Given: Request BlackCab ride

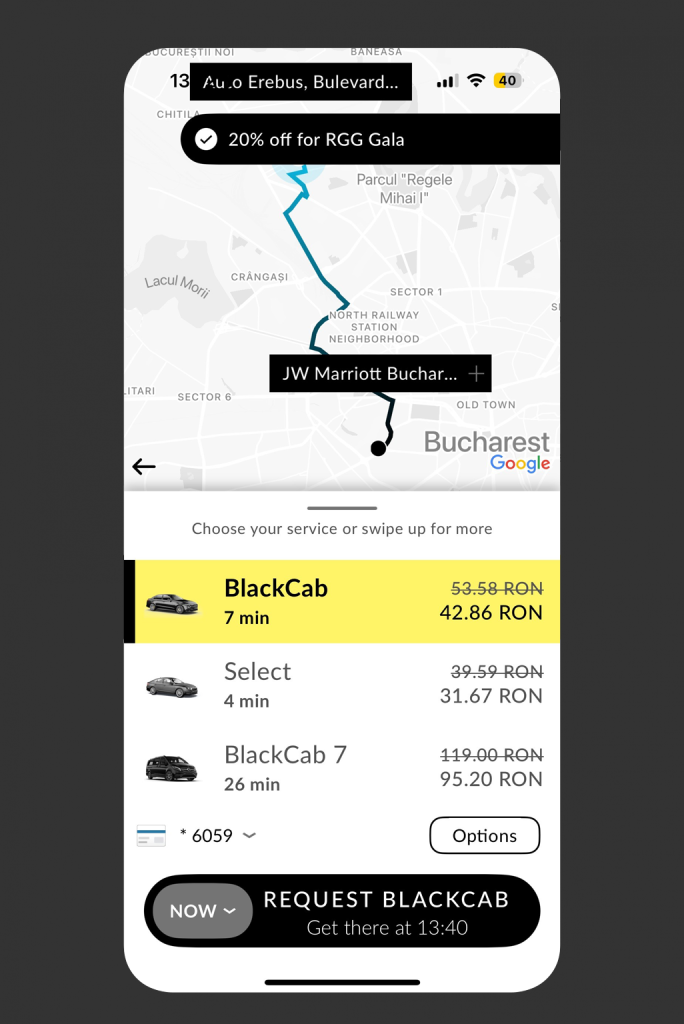Looking at the screenshot, I should 387,911.
